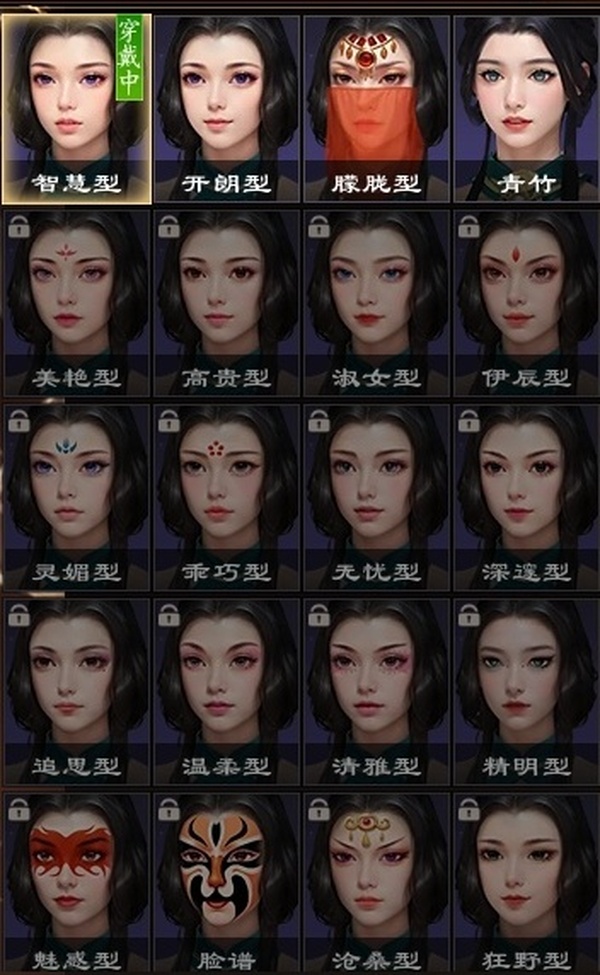Select the locked 伊辰型 face

pyautogui.click(x=526, y=302)
